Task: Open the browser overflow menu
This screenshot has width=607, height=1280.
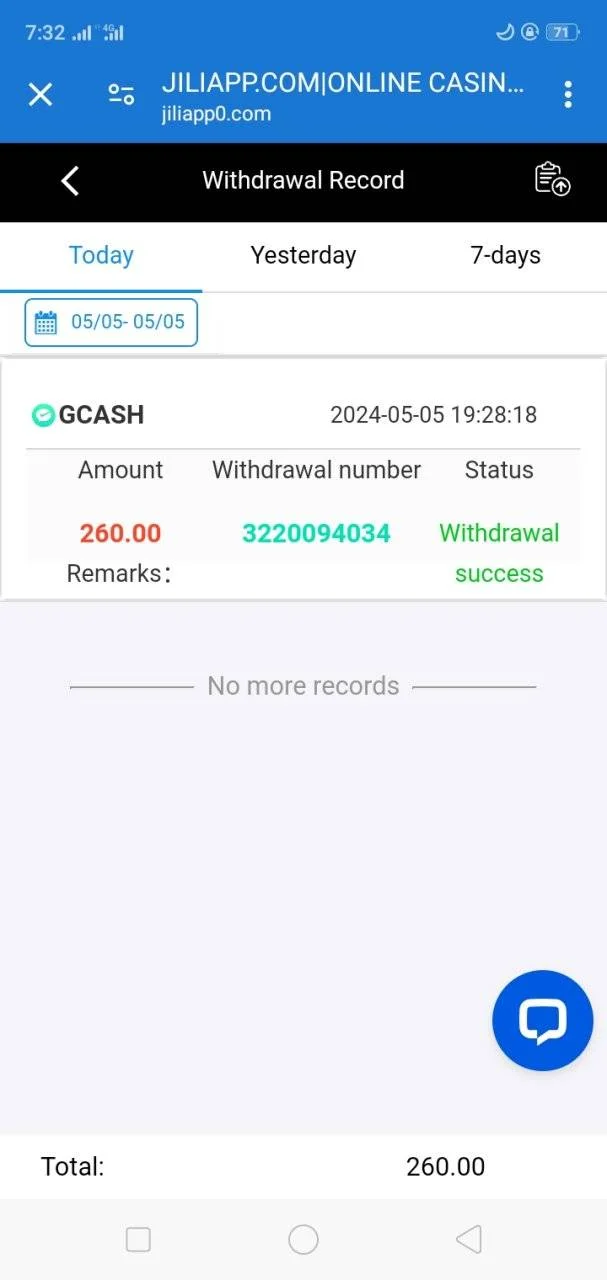Action: 568,95
